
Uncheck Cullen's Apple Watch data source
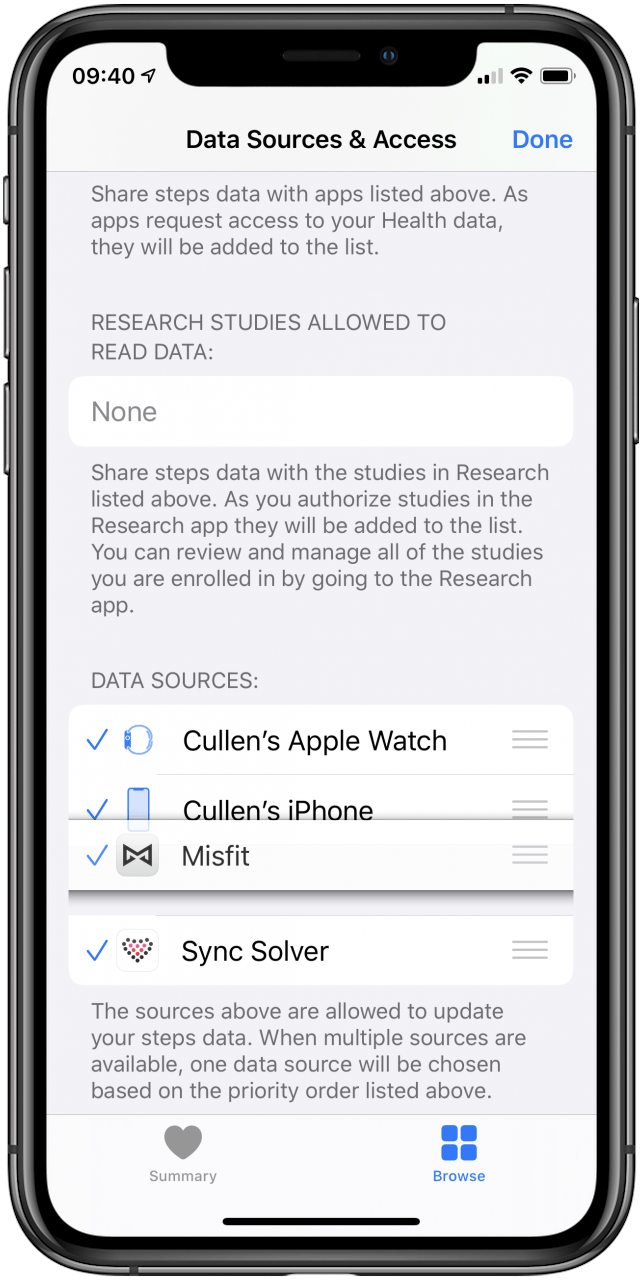pos(97,740)
